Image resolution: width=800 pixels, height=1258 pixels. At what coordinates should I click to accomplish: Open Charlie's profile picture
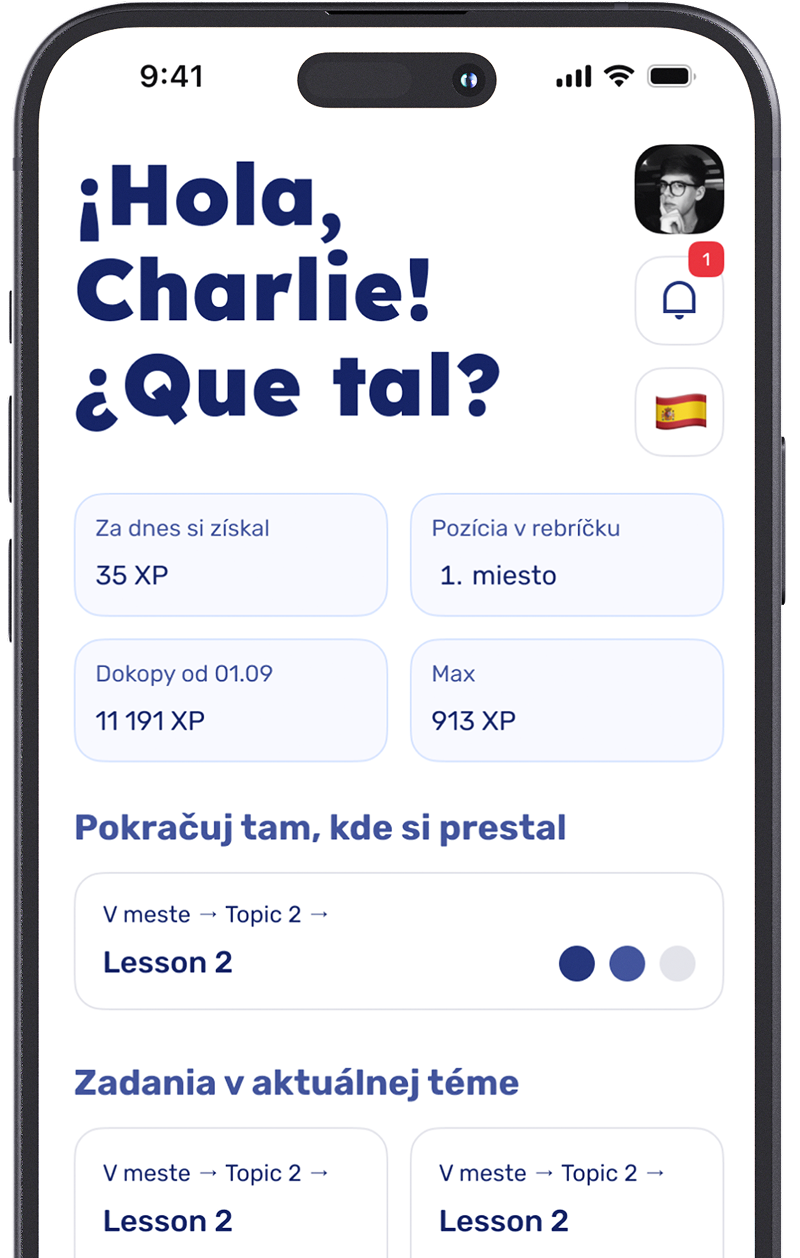(679, 189)
